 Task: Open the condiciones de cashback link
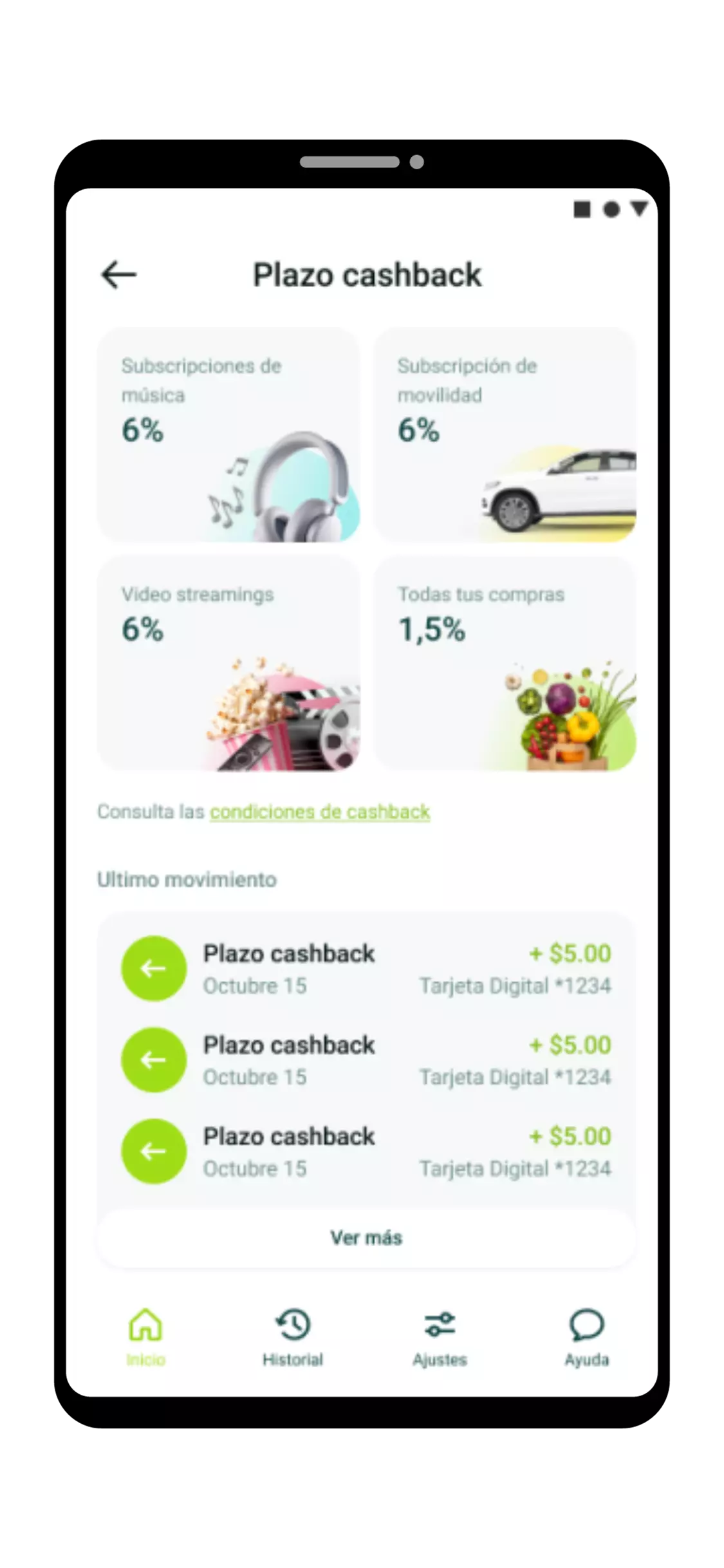tap(320, 812)
